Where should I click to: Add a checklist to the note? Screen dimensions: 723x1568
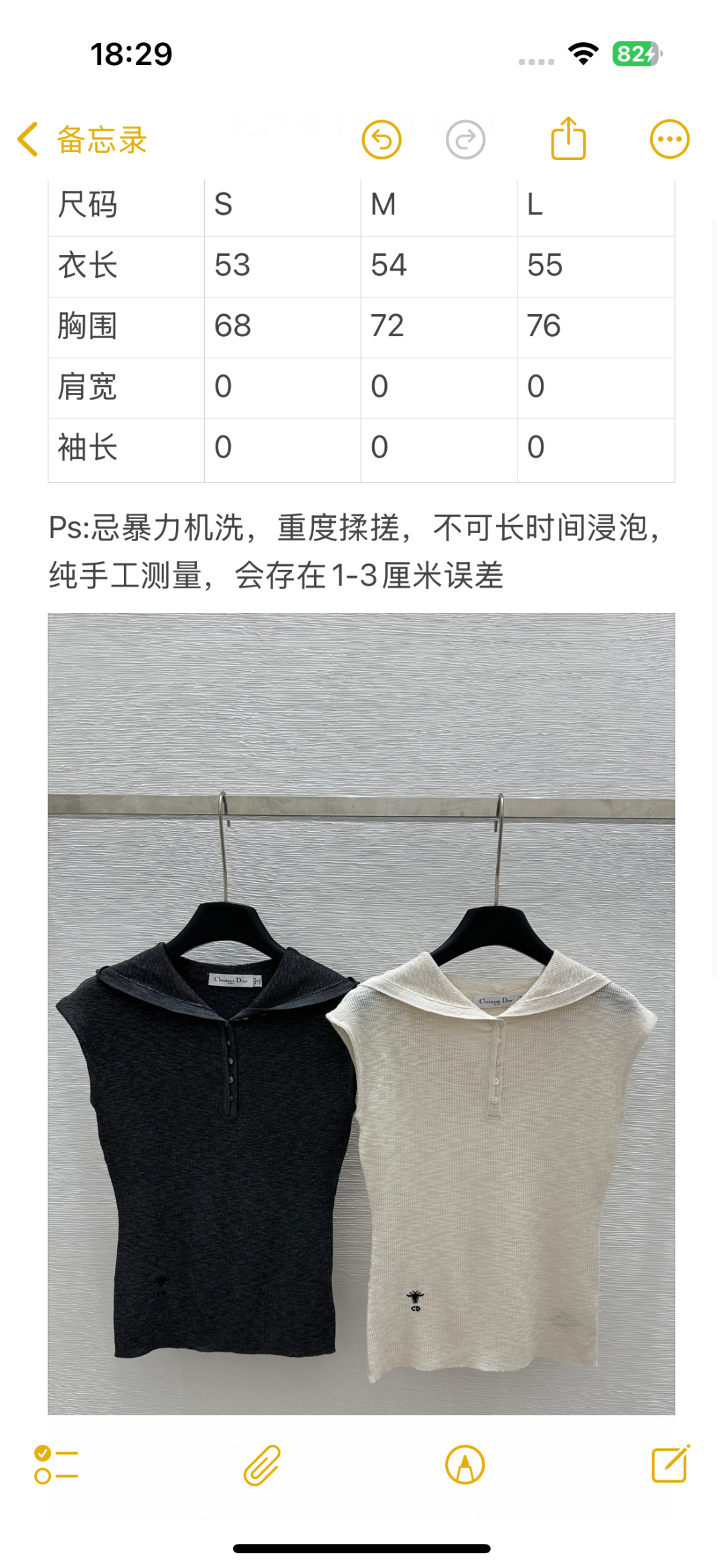(56, 1464)
